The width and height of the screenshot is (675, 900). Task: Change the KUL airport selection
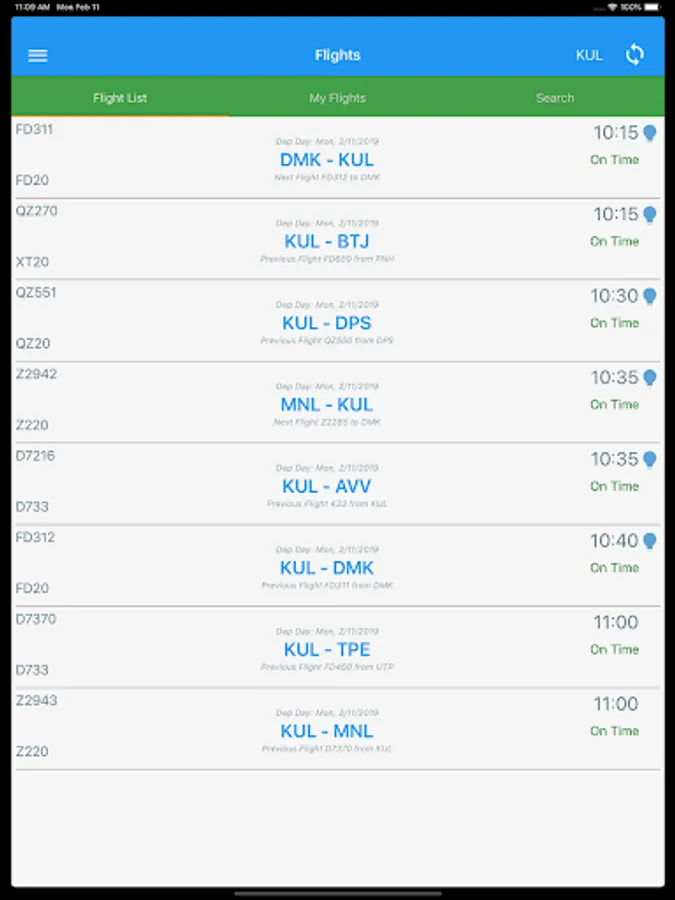(x=589, y=56)
